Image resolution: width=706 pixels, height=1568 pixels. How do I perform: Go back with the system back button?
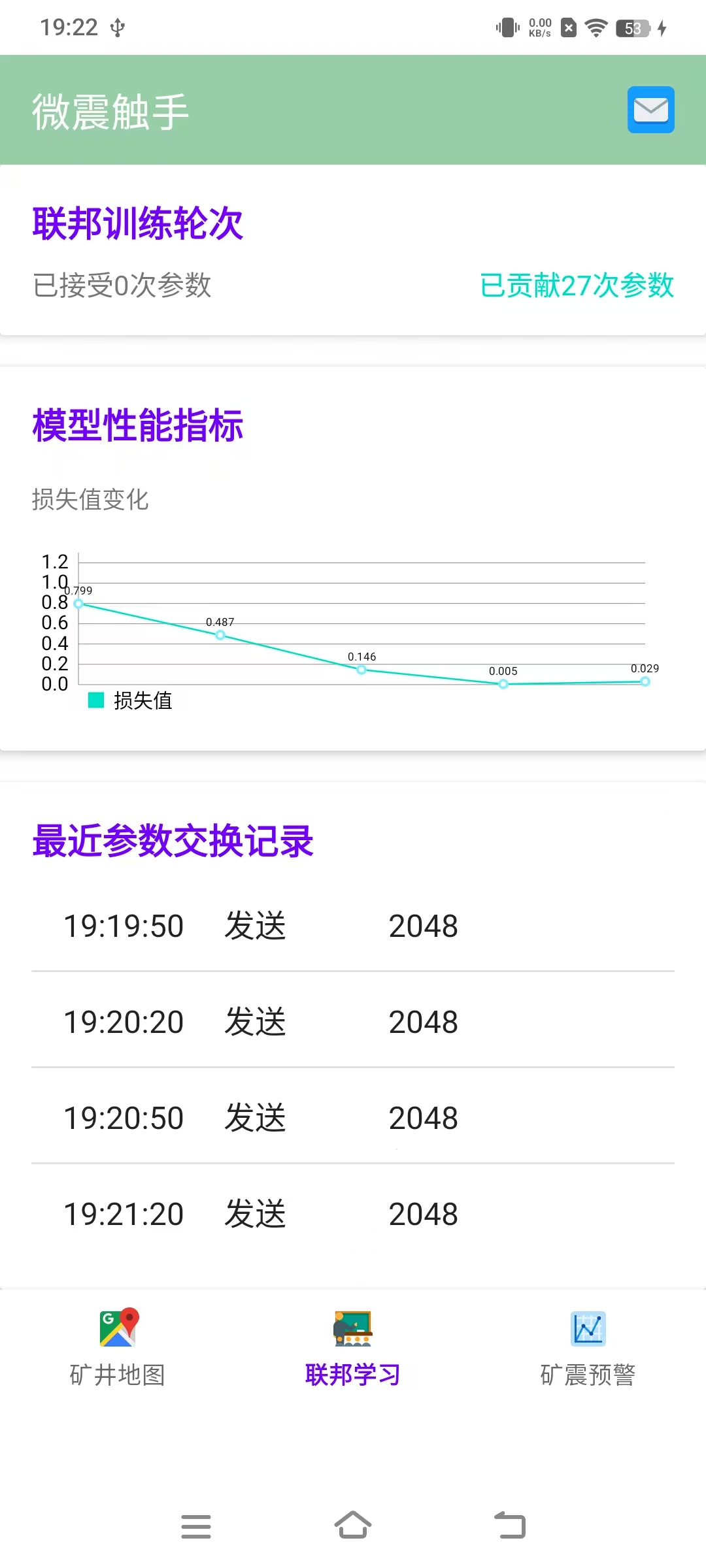[510, 1526]
